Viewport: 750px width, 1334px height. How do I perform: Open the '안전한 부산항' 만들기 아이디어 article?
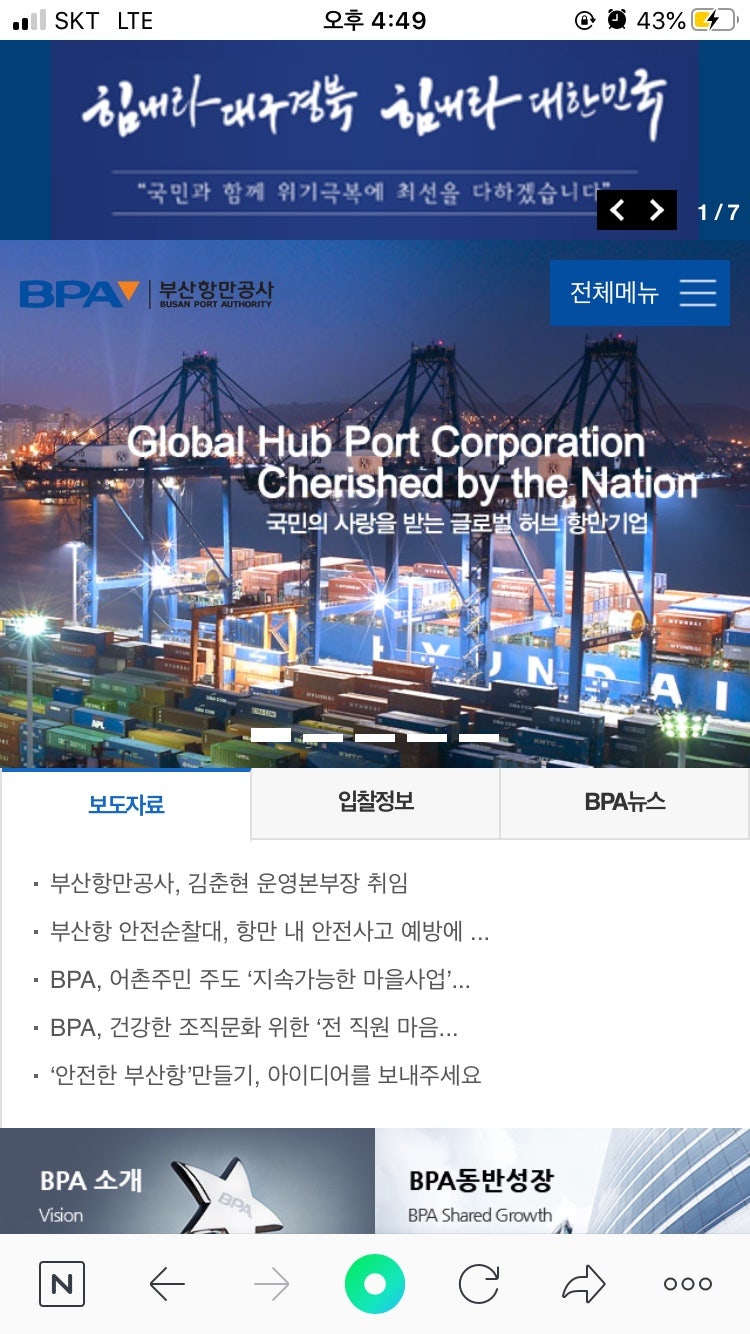click(265, 1075)
